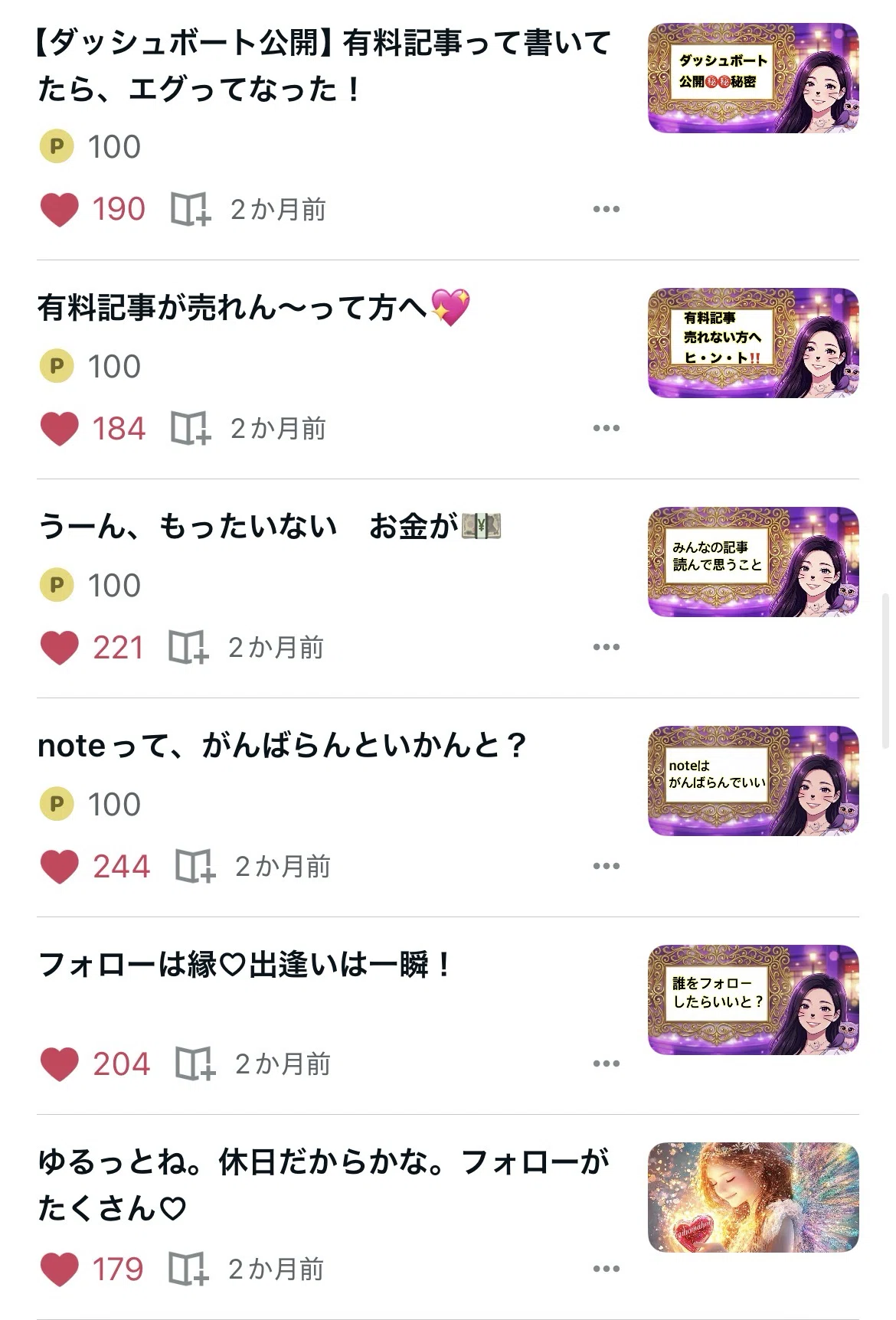Save うーん、もったいない article to a magazine
This screenshot has width=896, height=1320.
188,647
